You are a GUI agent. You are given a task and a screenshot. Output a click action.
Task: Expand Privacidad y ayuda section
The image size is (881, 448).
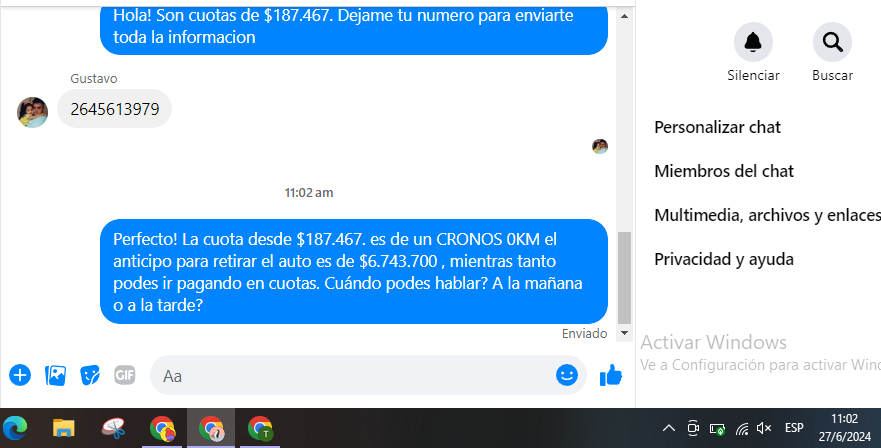tap(723, 259)
